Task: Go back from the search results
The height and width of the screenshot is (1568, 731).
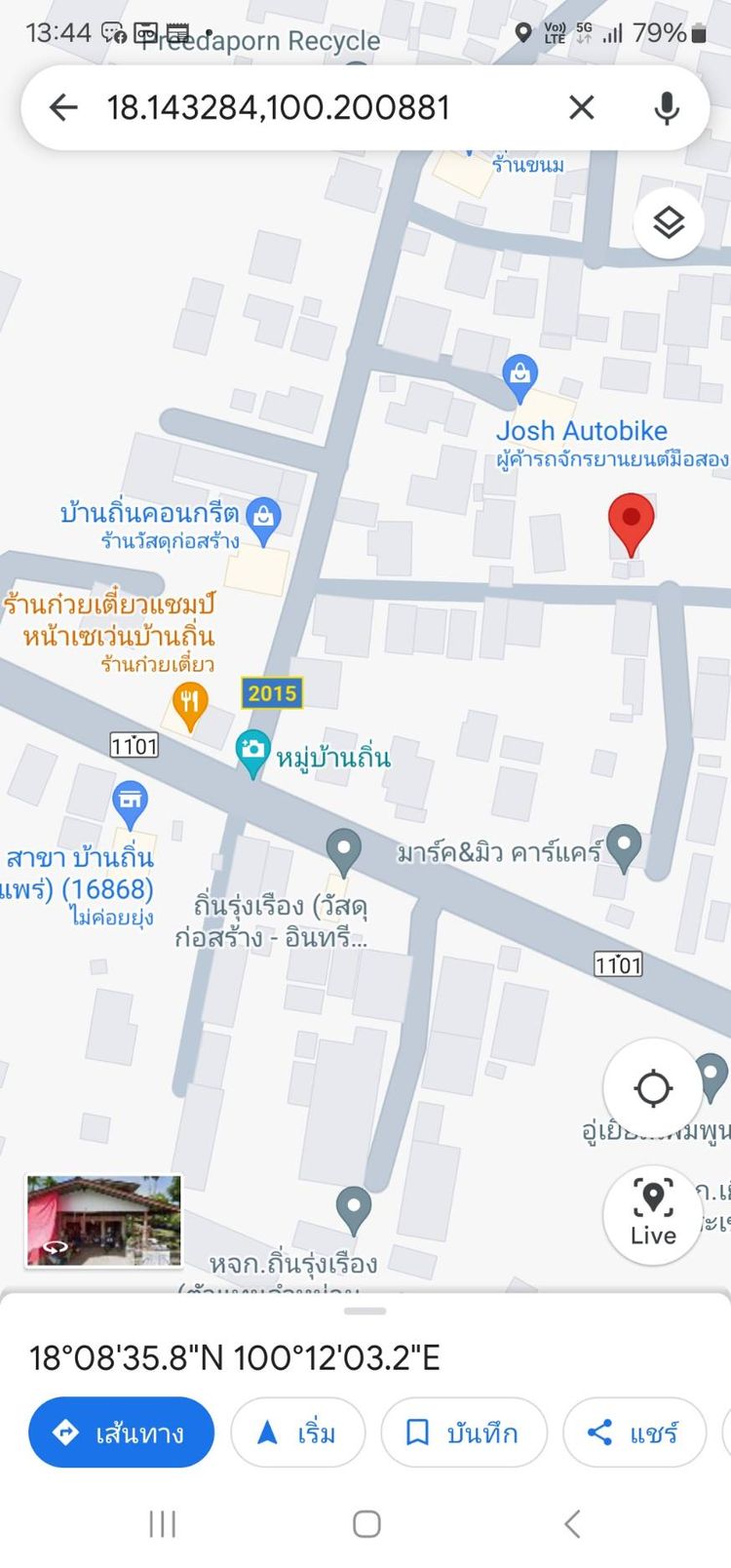Action: [x=63, y=107]
